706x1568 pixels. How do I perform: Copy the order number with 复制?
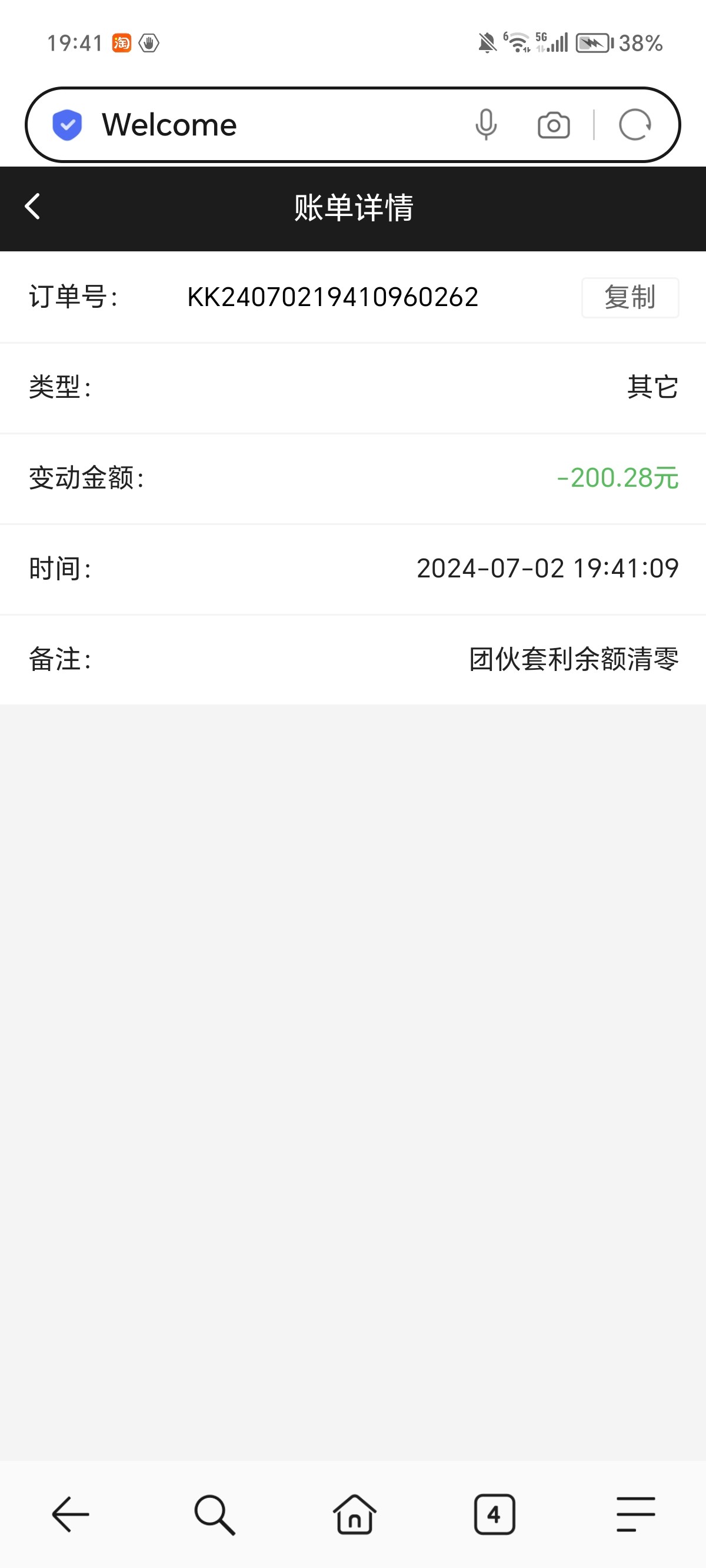tap(630, 298)
